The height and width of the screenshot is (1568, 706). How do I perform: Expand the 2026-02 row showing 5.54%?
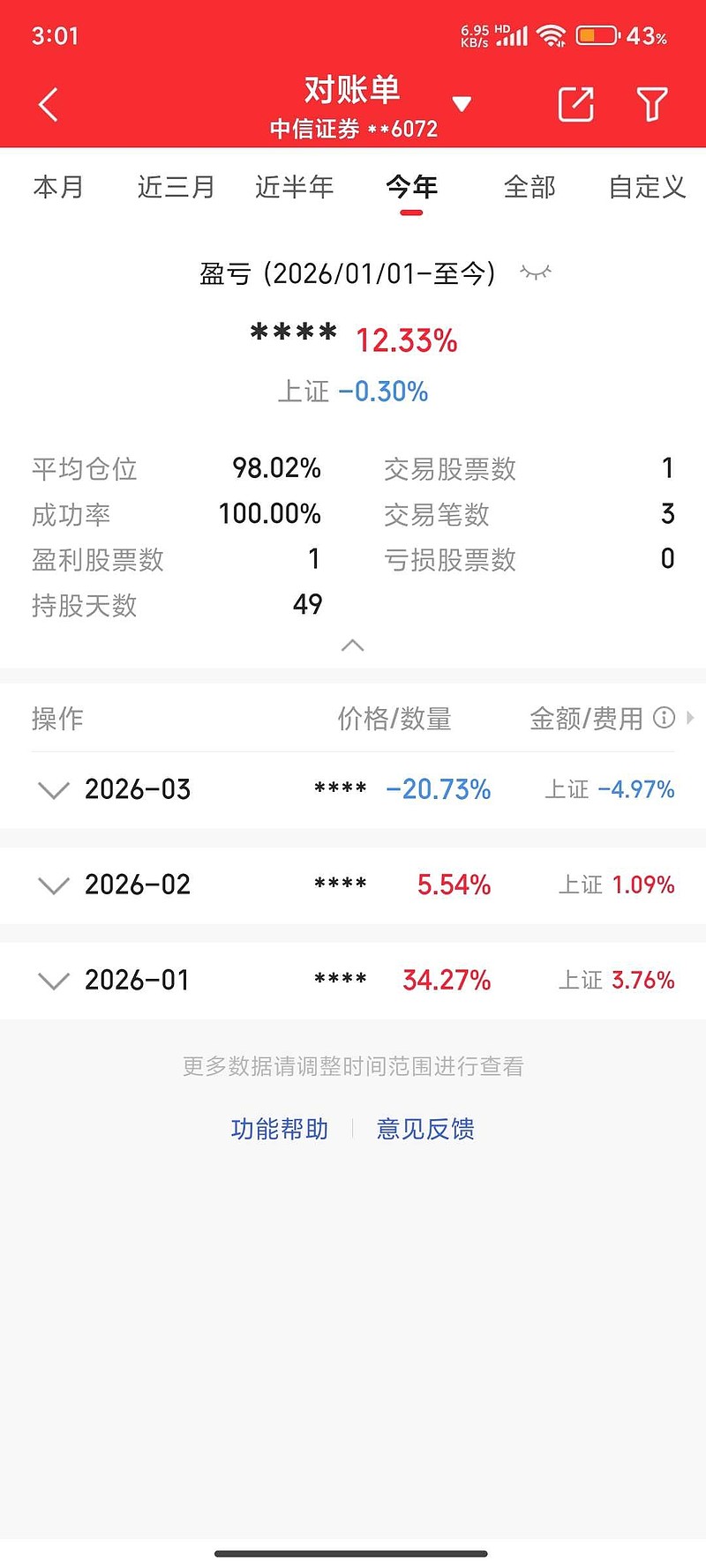click(x=53, y=885)
